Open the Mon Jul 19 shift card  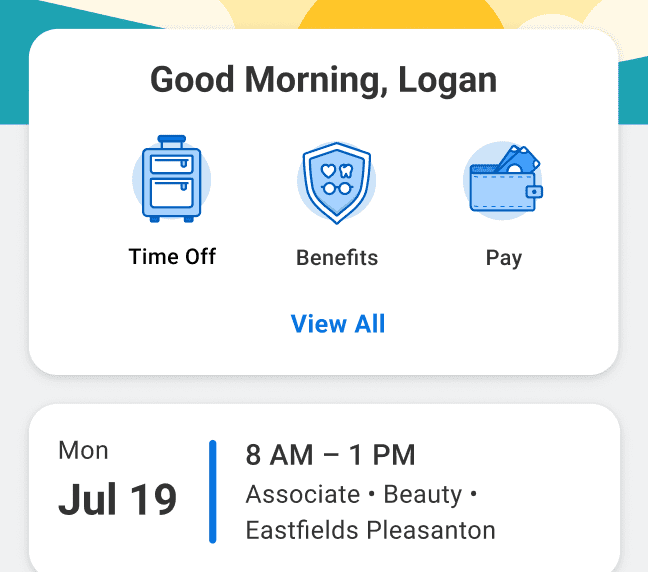pos(324,492)
